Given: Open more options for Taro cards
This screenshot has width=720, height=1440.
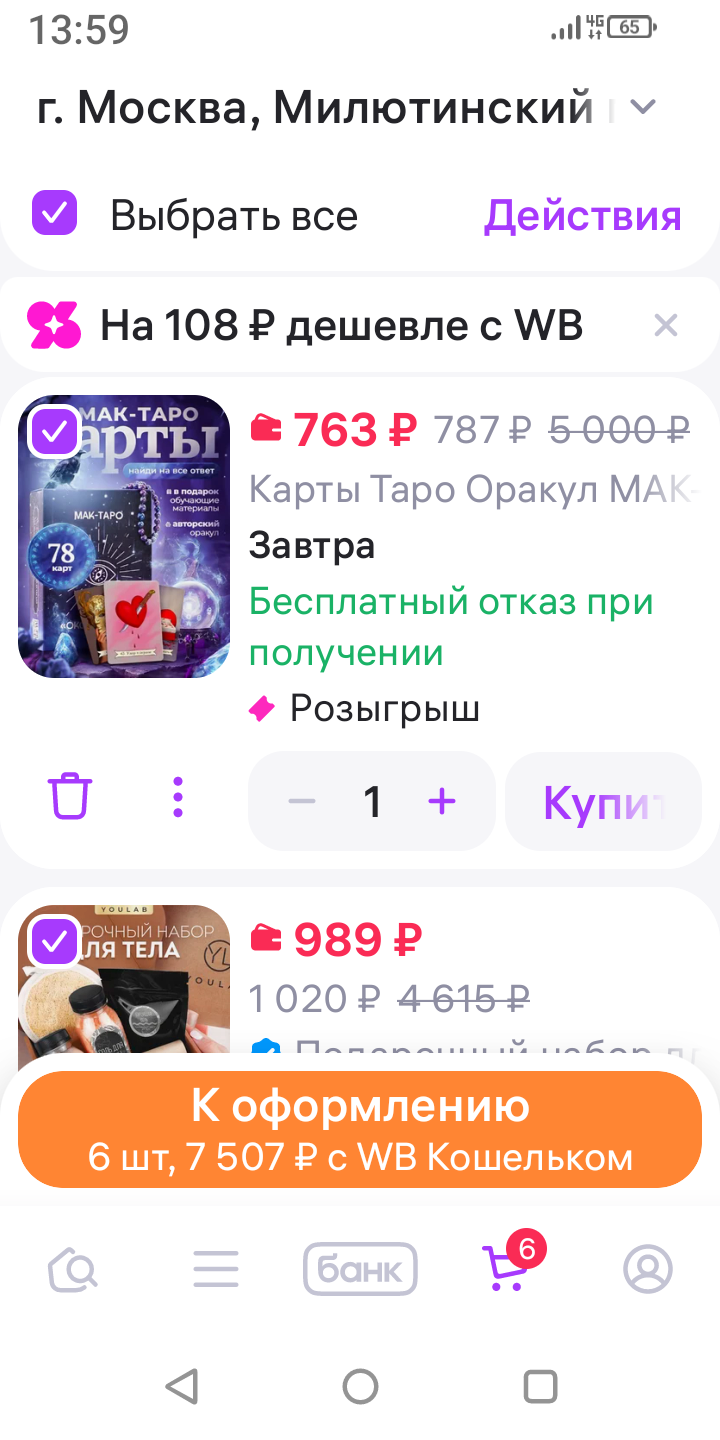Looking at the screenshot, I should [178, 798].
